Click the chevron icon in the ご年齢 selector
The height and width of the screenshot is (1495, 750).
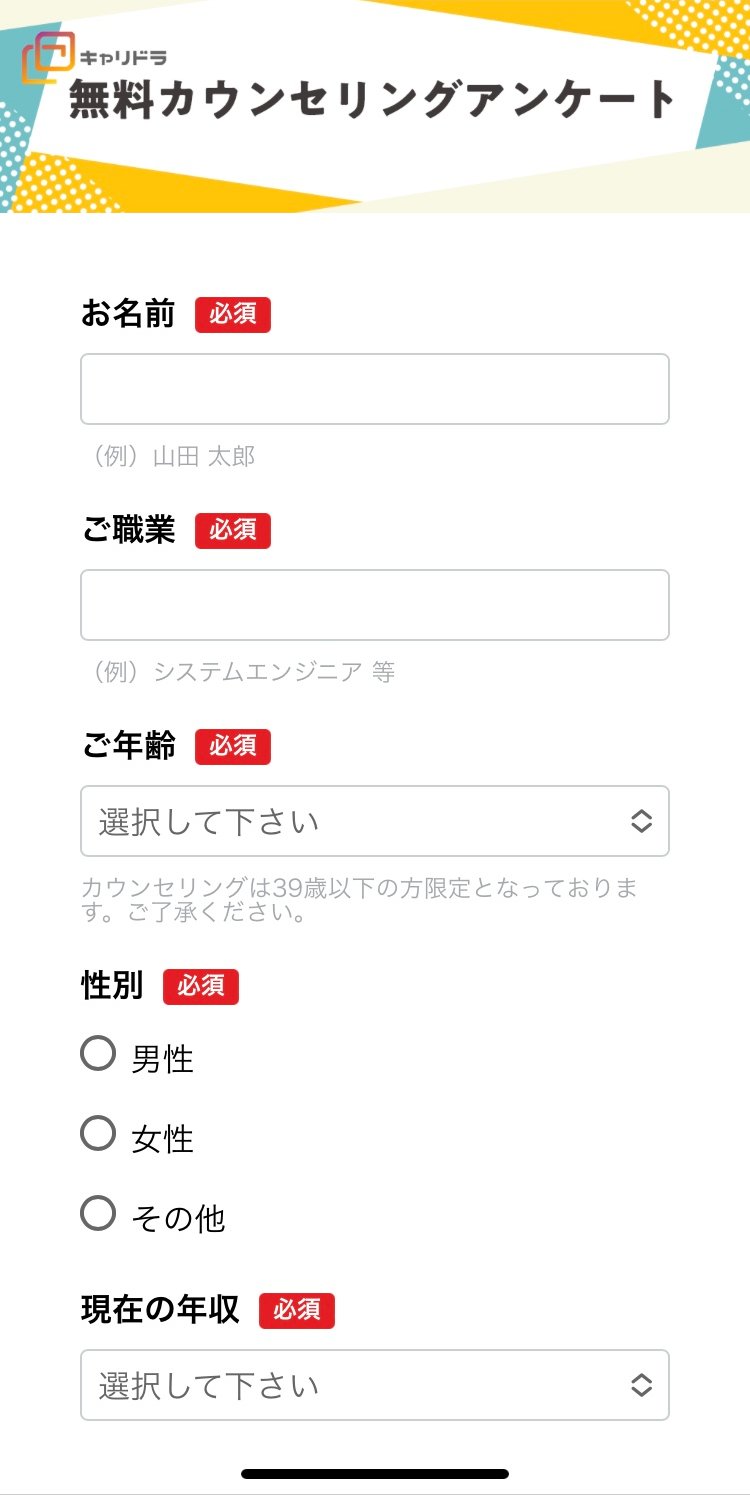pos(641,821)
